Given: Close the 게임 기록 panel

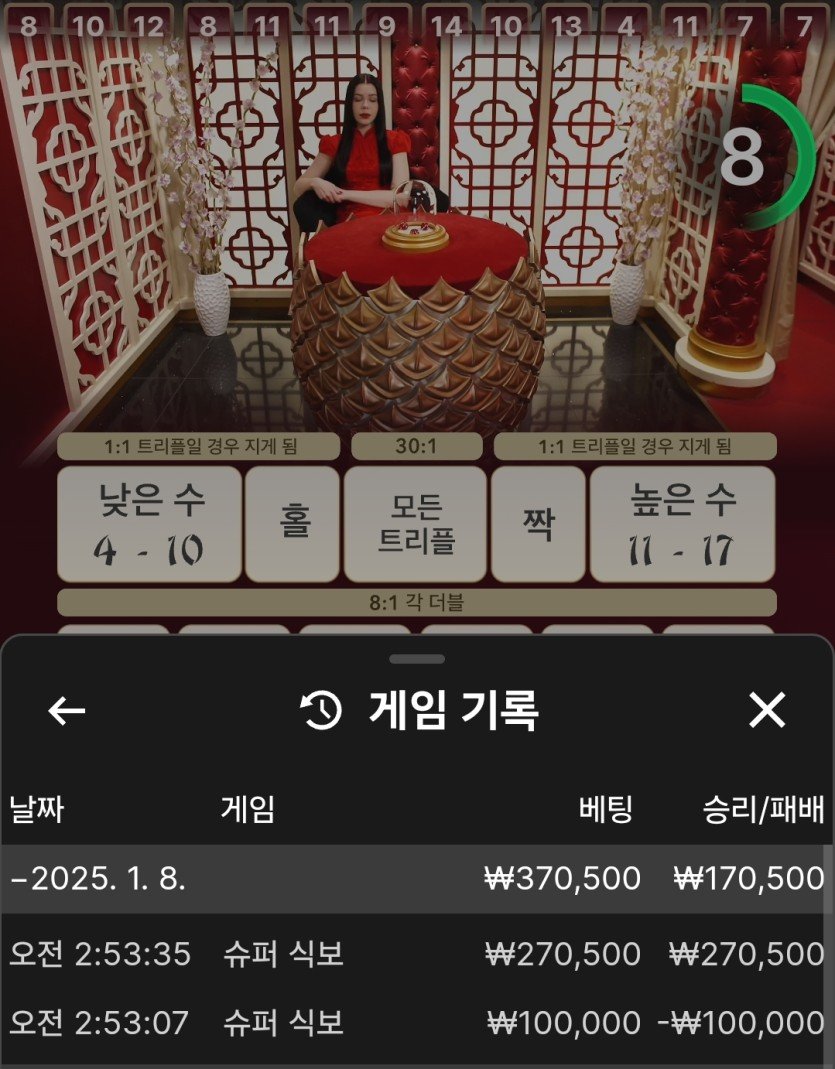Looking at the screenshot, I should pyautogui.click(x=767, y=711).
